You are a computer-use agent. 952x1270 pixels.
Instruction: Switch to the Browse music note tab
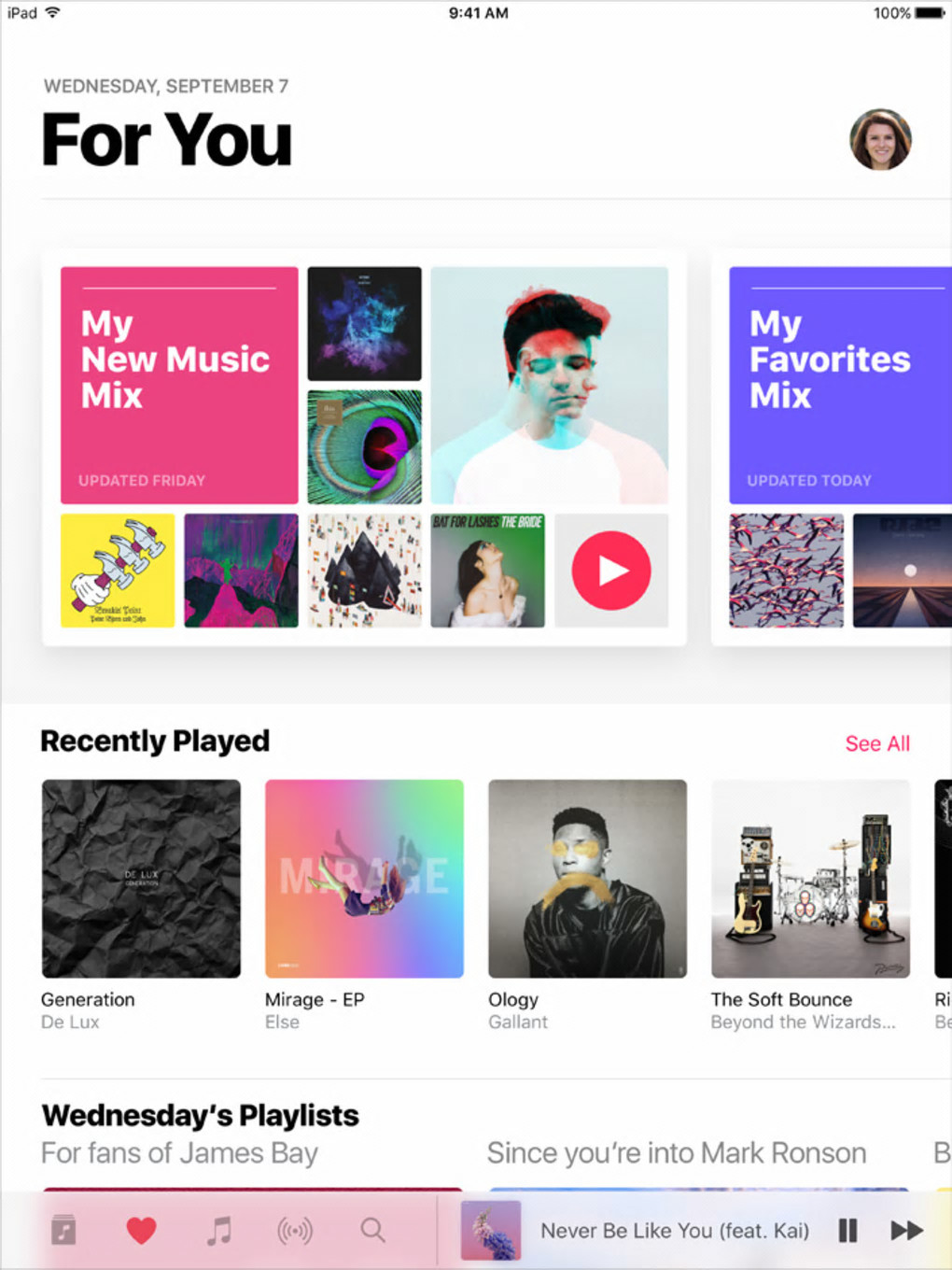click(218, 1230)
